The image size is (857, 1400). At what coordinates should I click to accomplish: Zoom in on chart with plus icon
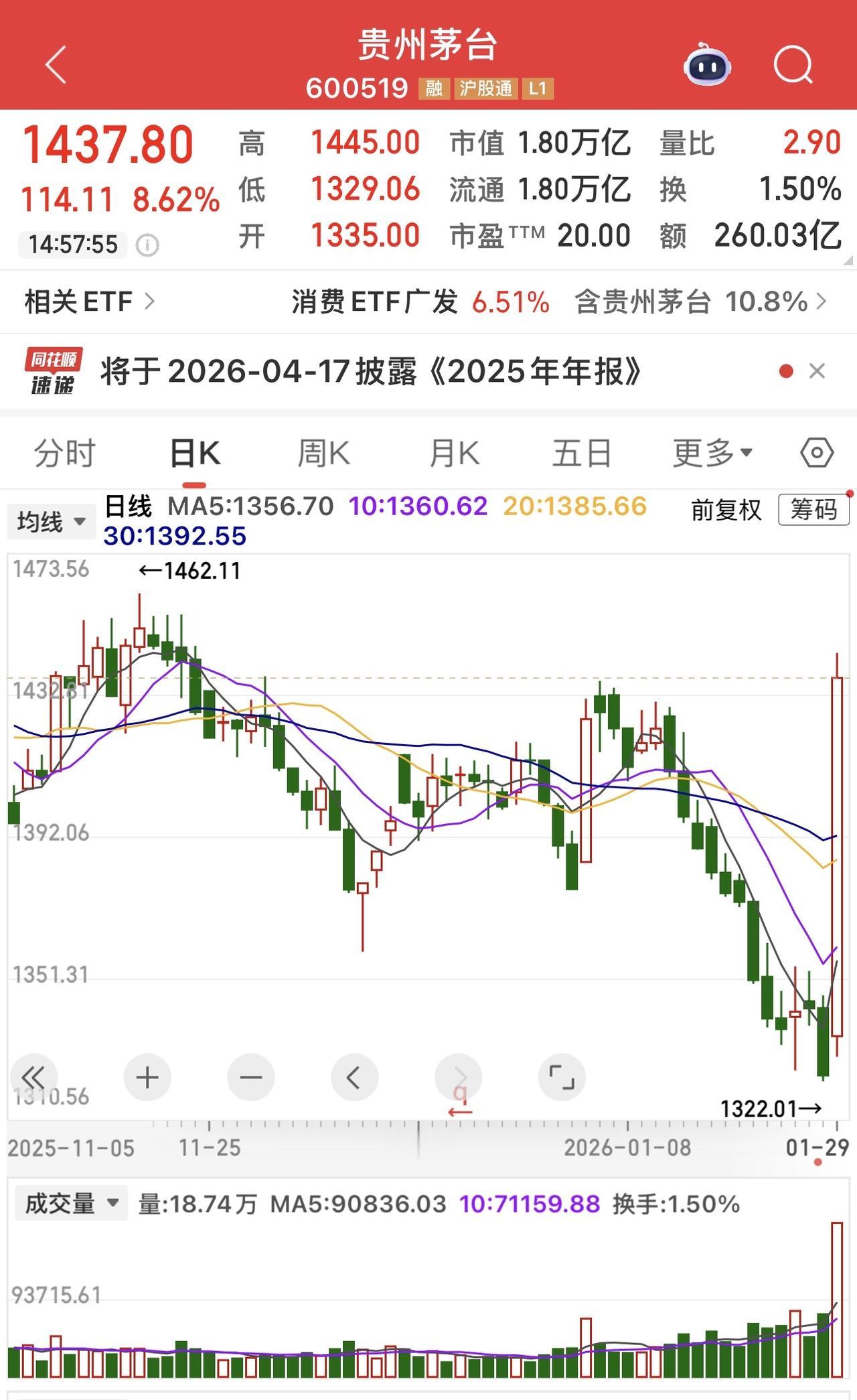pyautogui.click(x=147, y=1078)
